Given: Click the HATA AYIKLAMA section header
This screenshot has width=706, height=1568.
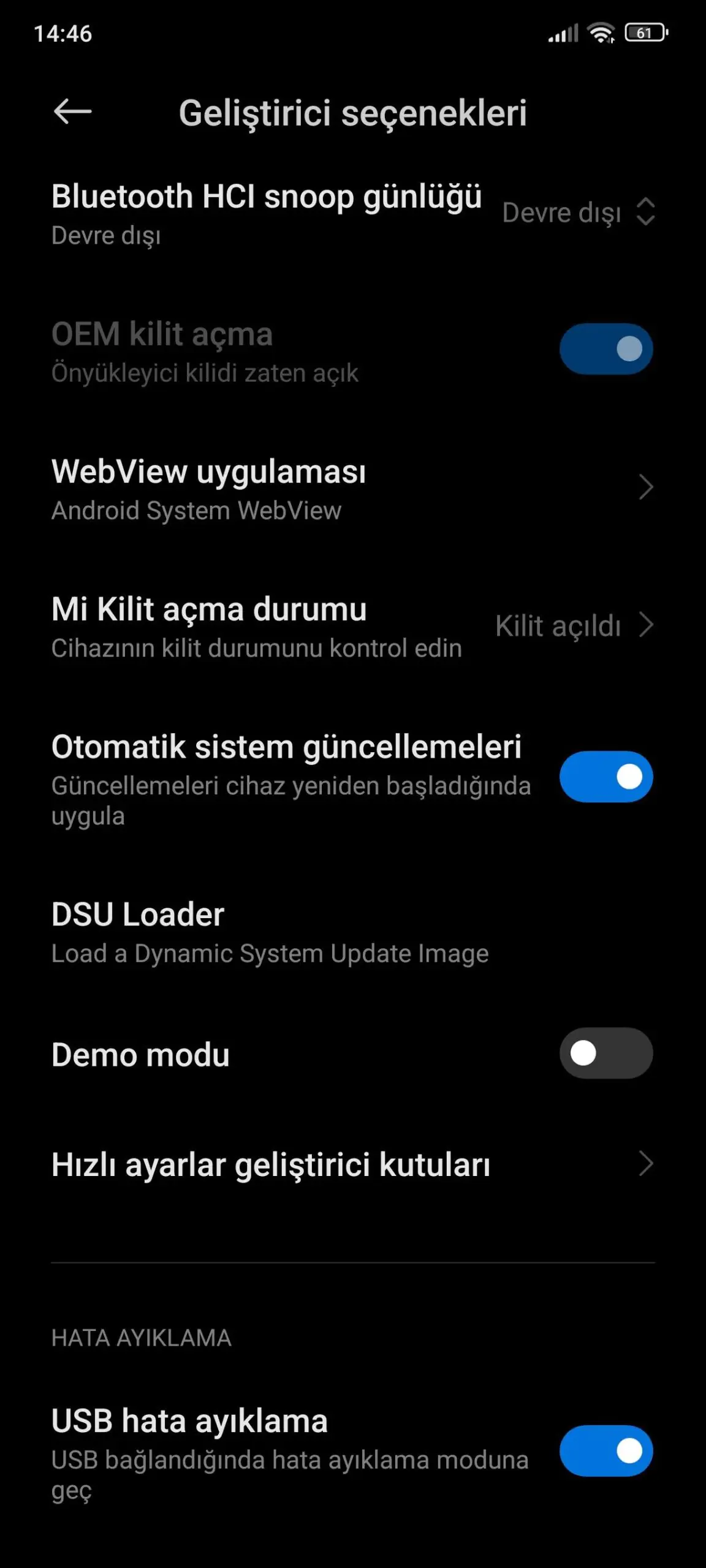Looking at the screenshot, I should click(140, 1337).
